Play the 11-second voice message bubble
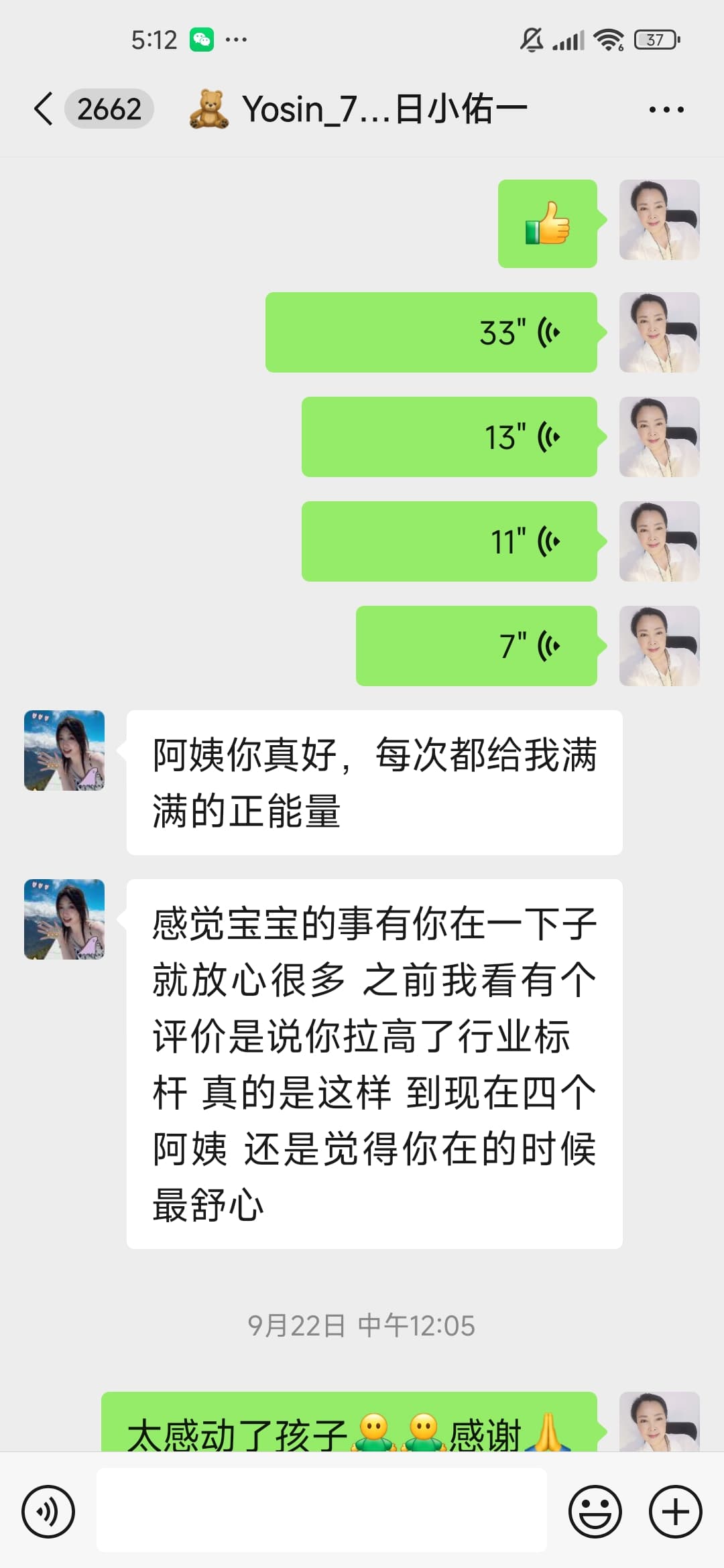The width and height of the screenshot is (724, 1568). click(x=449, y=541)
